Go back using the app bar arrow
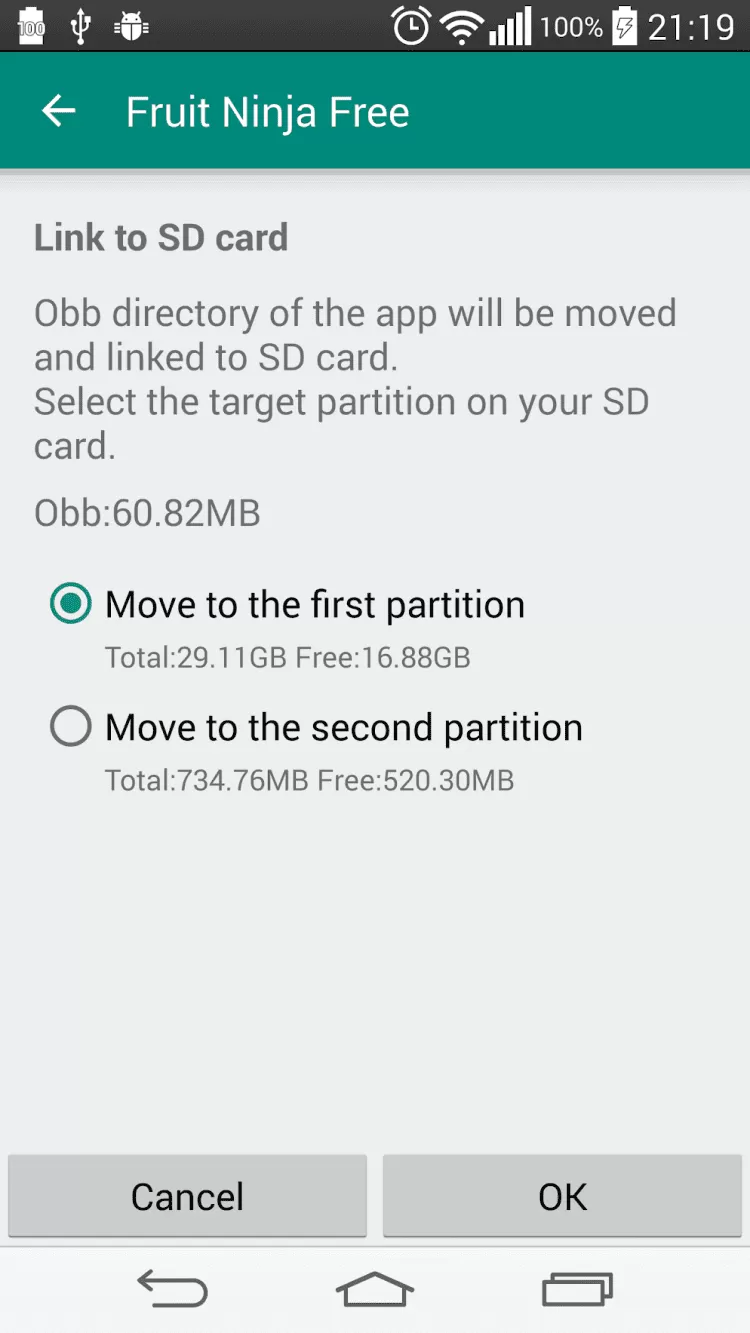The height and width of the screenshot is (1333, 750). 59,111
